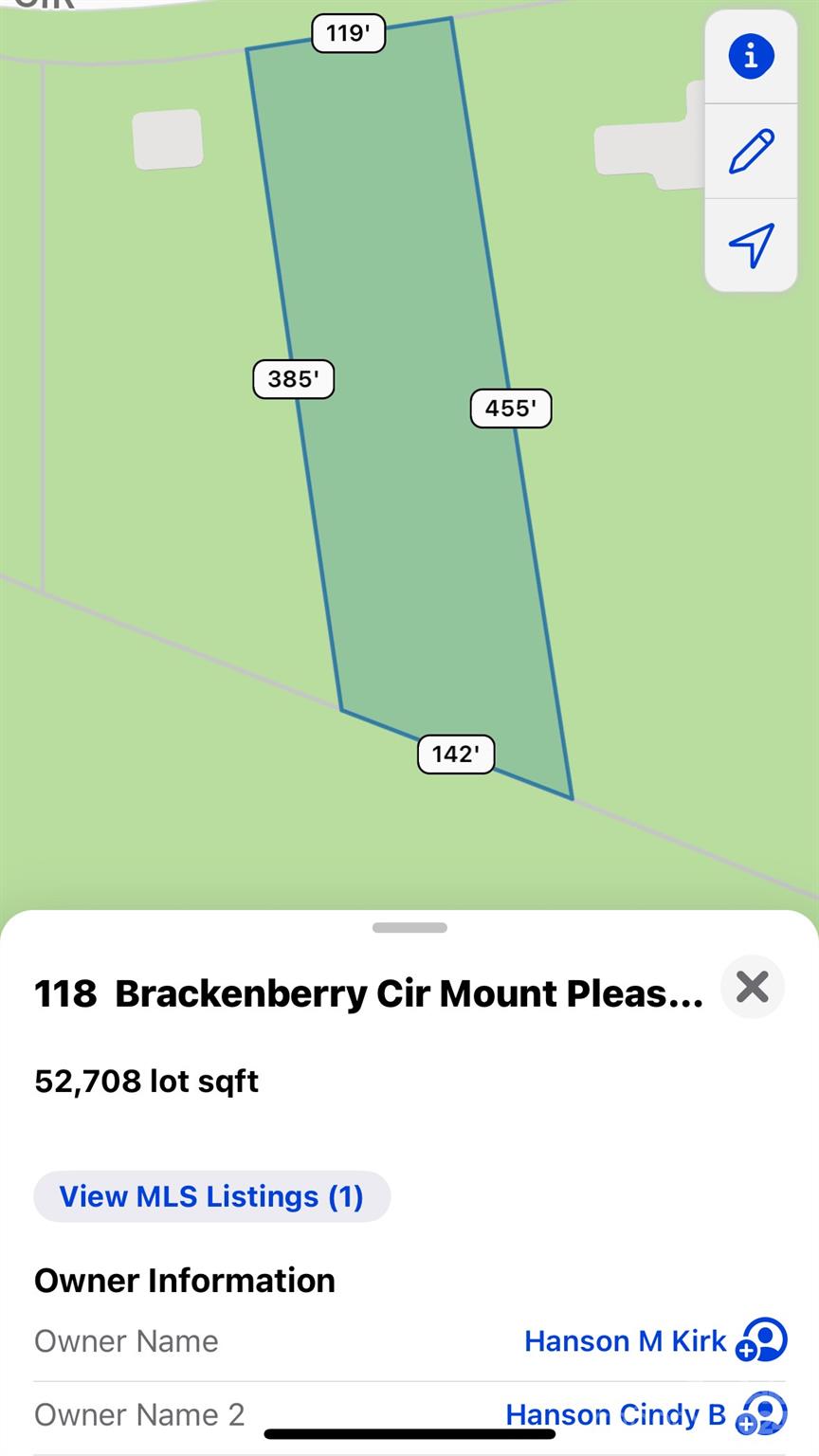This screenshot has width=819, height=1456.
Task: Tap the 52,708 lot sqft value
Action: click(x=146, y=1081)
